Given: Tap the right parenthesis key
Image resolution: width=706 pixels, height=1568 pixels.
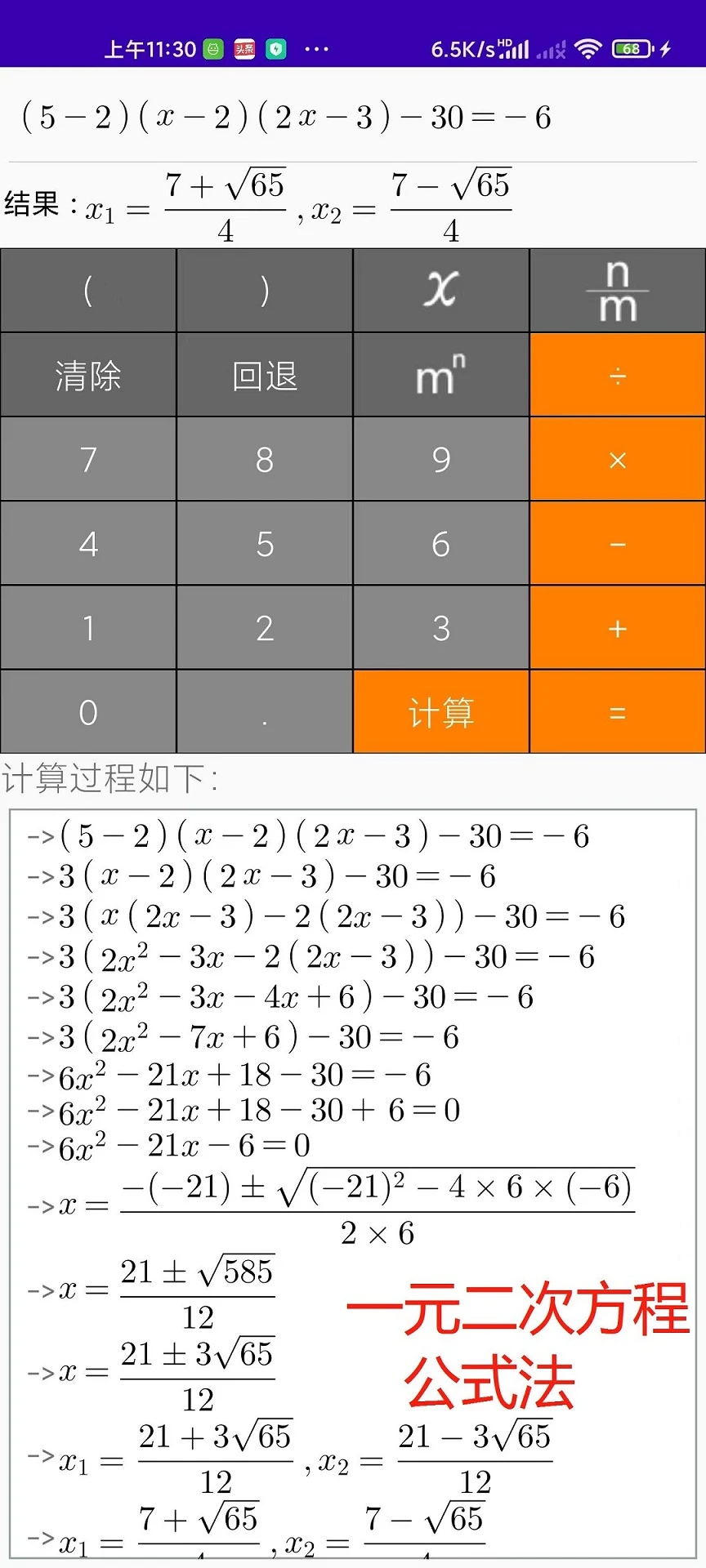Looking at the screenshot, I should point(264,290).
